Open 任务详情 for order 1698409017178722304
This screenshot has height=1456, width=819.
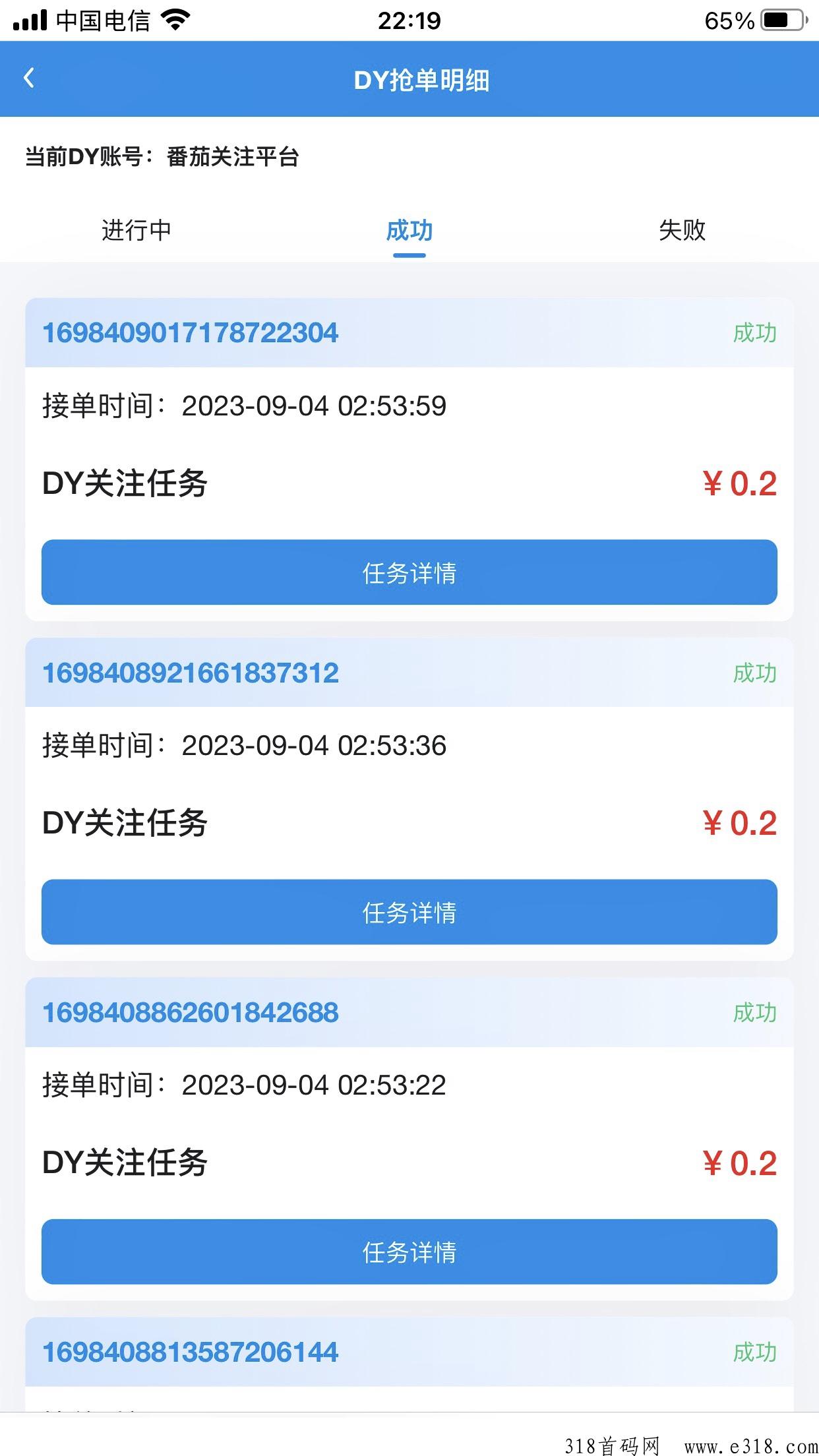409,572
